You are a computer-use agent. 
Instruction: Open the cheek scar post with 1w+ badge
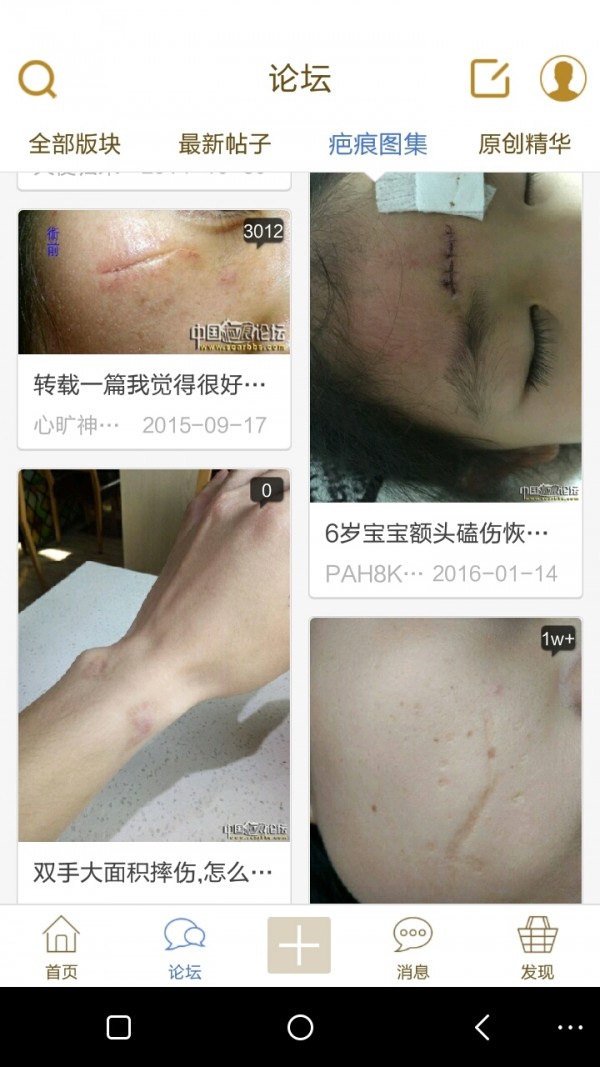coord(445,760)
